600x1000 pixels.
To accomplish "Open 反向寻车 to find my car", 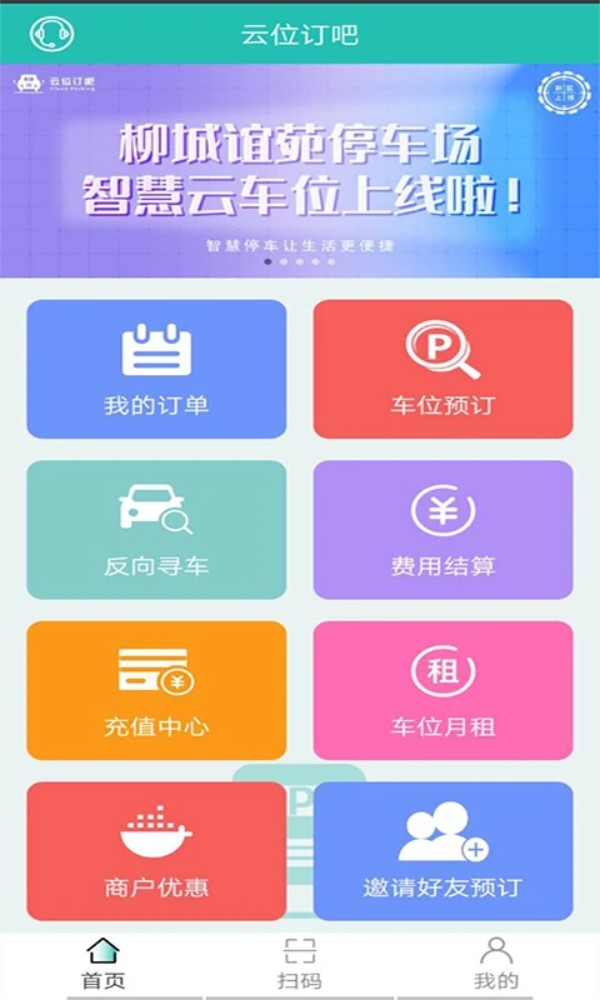I will [156, 530].
